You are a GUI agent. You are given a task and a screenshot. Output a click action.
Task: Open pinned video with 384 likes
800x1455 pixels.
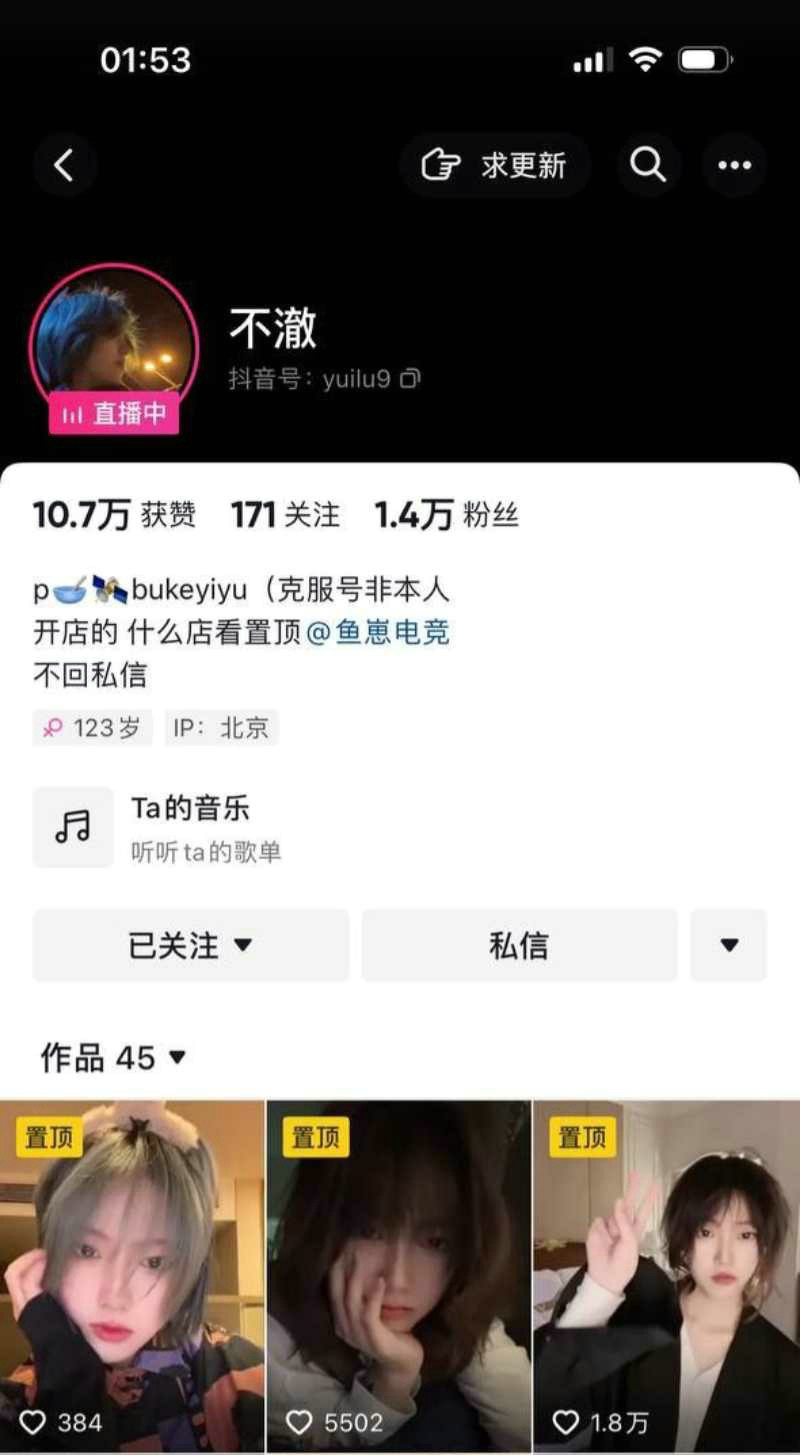132,1275
